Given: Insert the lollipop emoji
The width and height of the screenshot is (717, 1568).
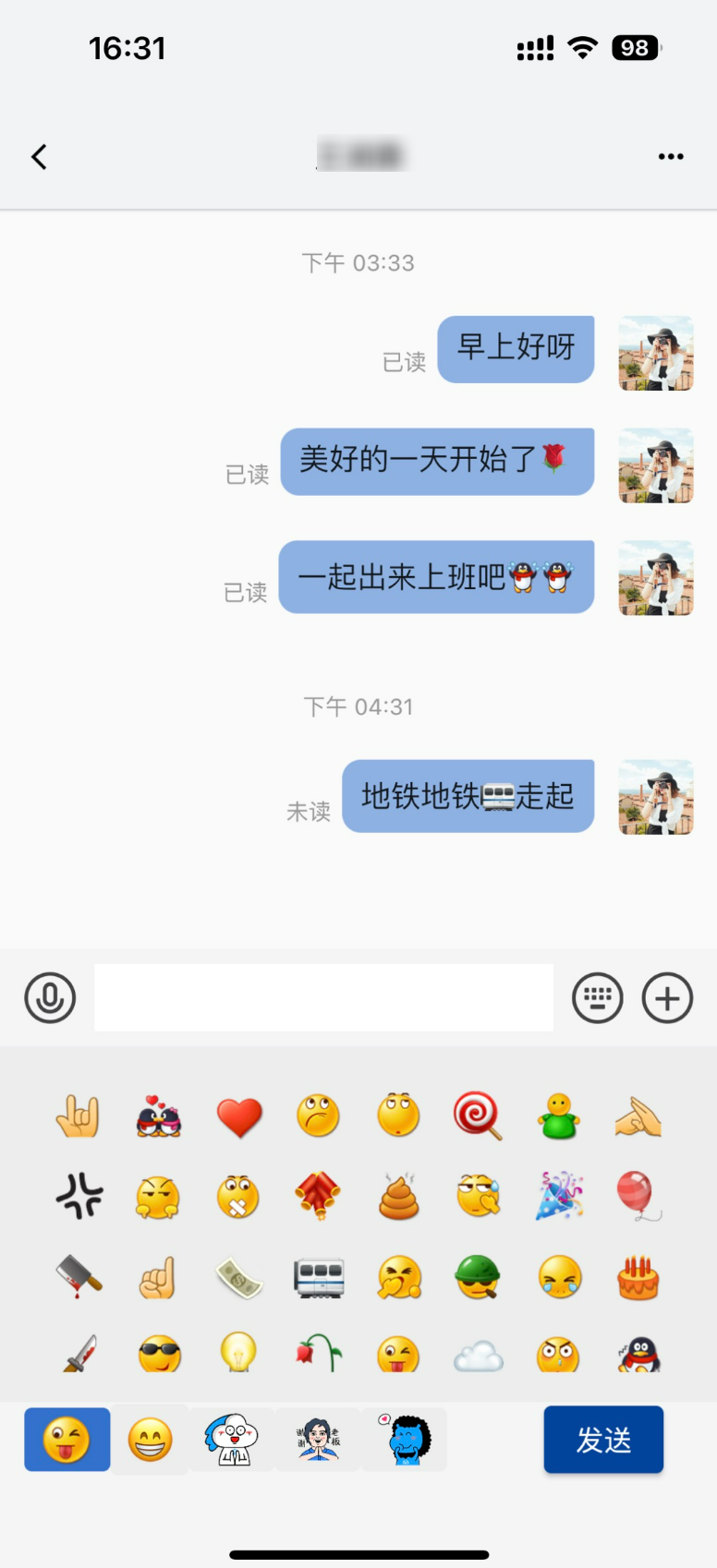Looking at the screenshot, I should coord(478,1116).
